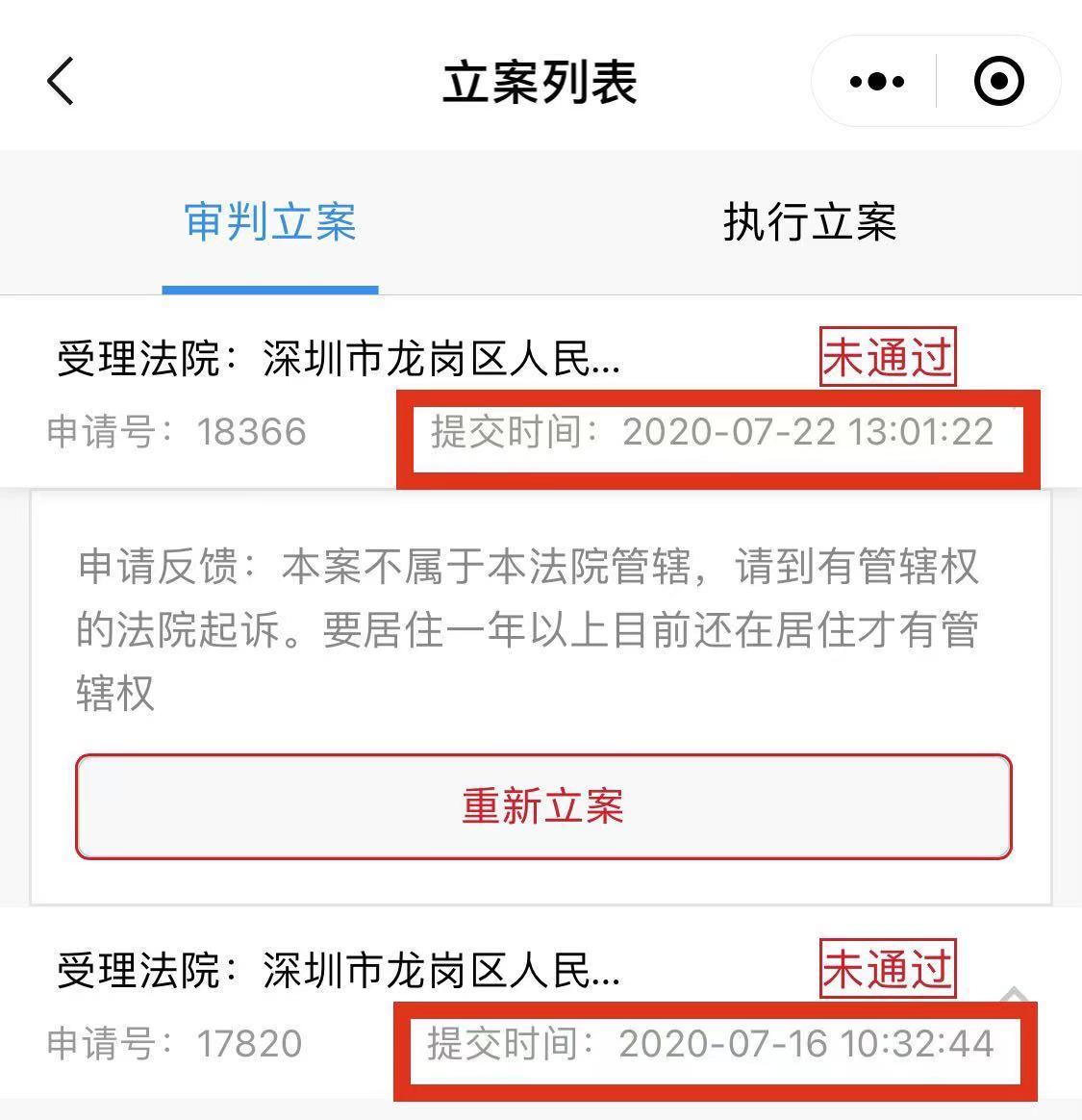Tap the 重新立案 button
Screen dimensions: 1082x1120
543,806
